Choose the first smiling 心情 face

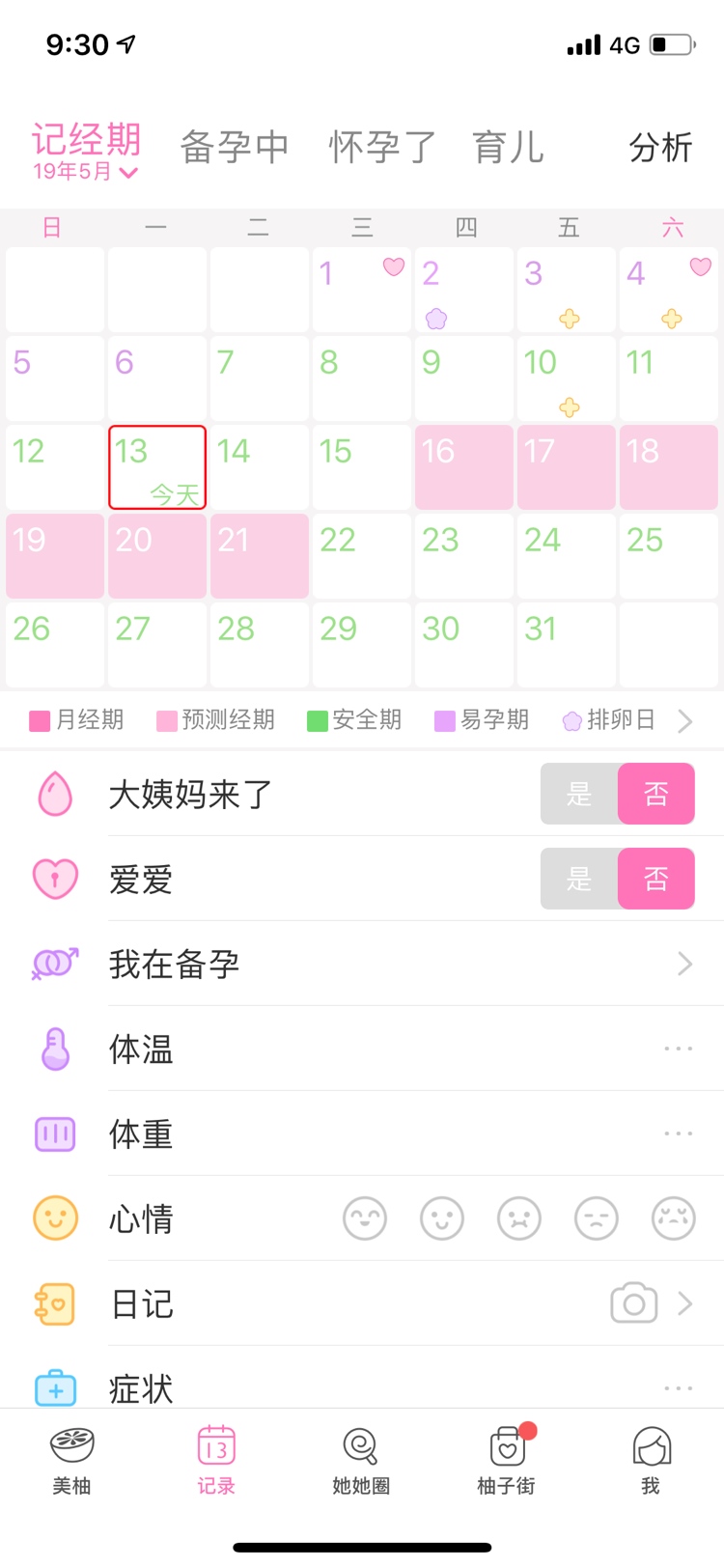click(365, 1218)
